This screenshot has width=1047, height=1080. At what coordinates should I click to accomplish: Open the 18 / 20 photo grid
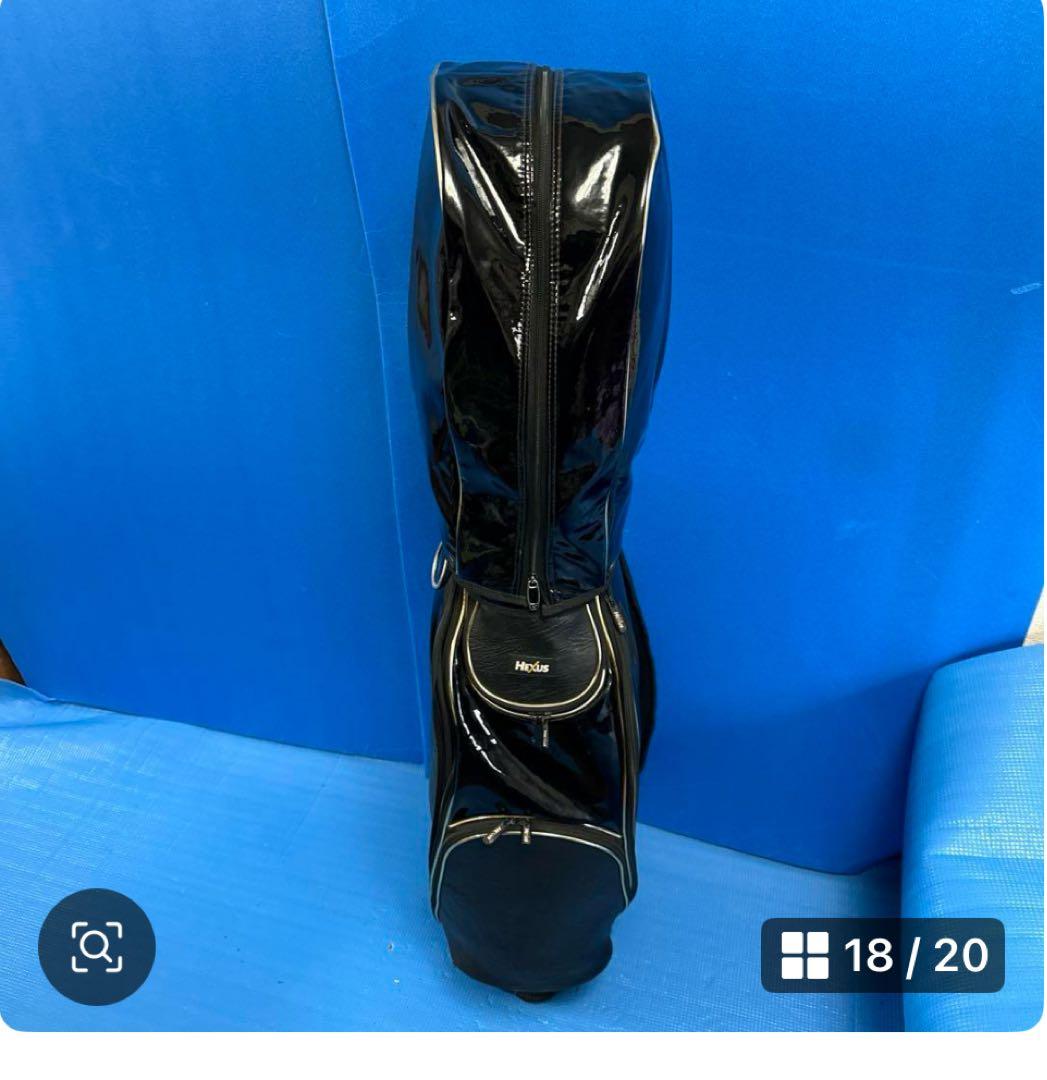point(882,955)
